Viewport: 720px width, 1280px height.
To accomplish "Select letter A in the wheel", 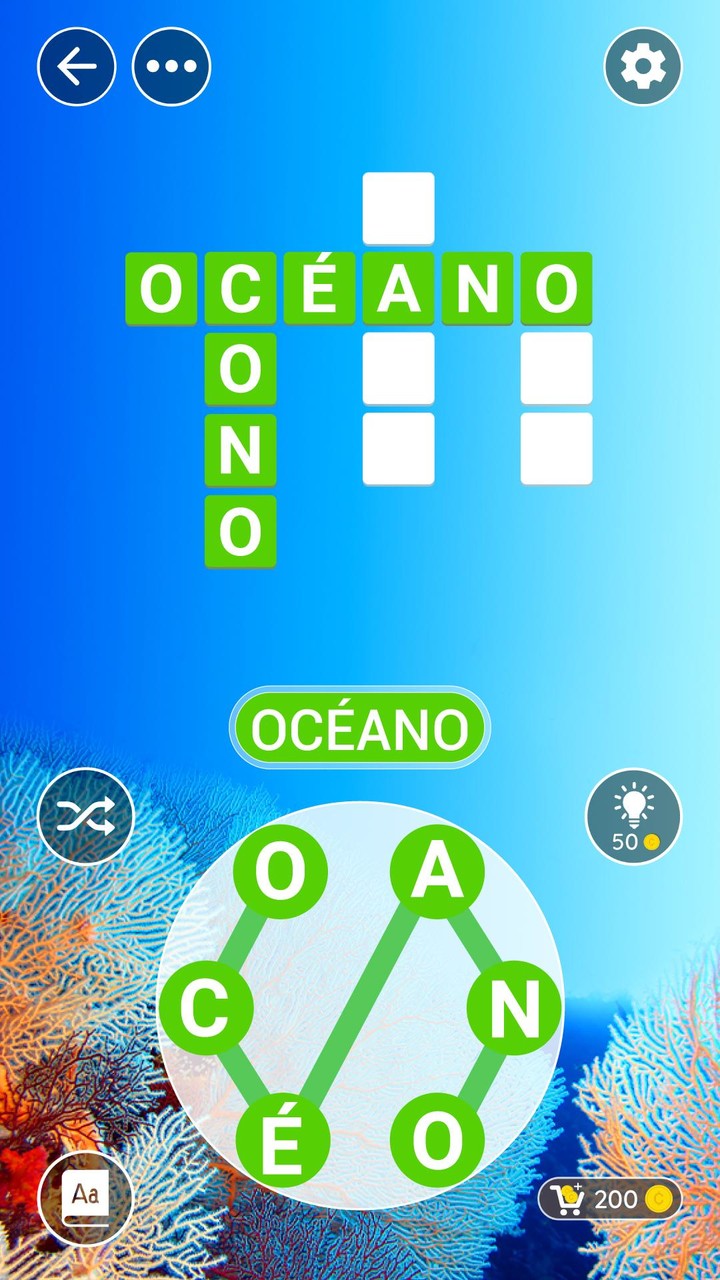I will point(437,872).
